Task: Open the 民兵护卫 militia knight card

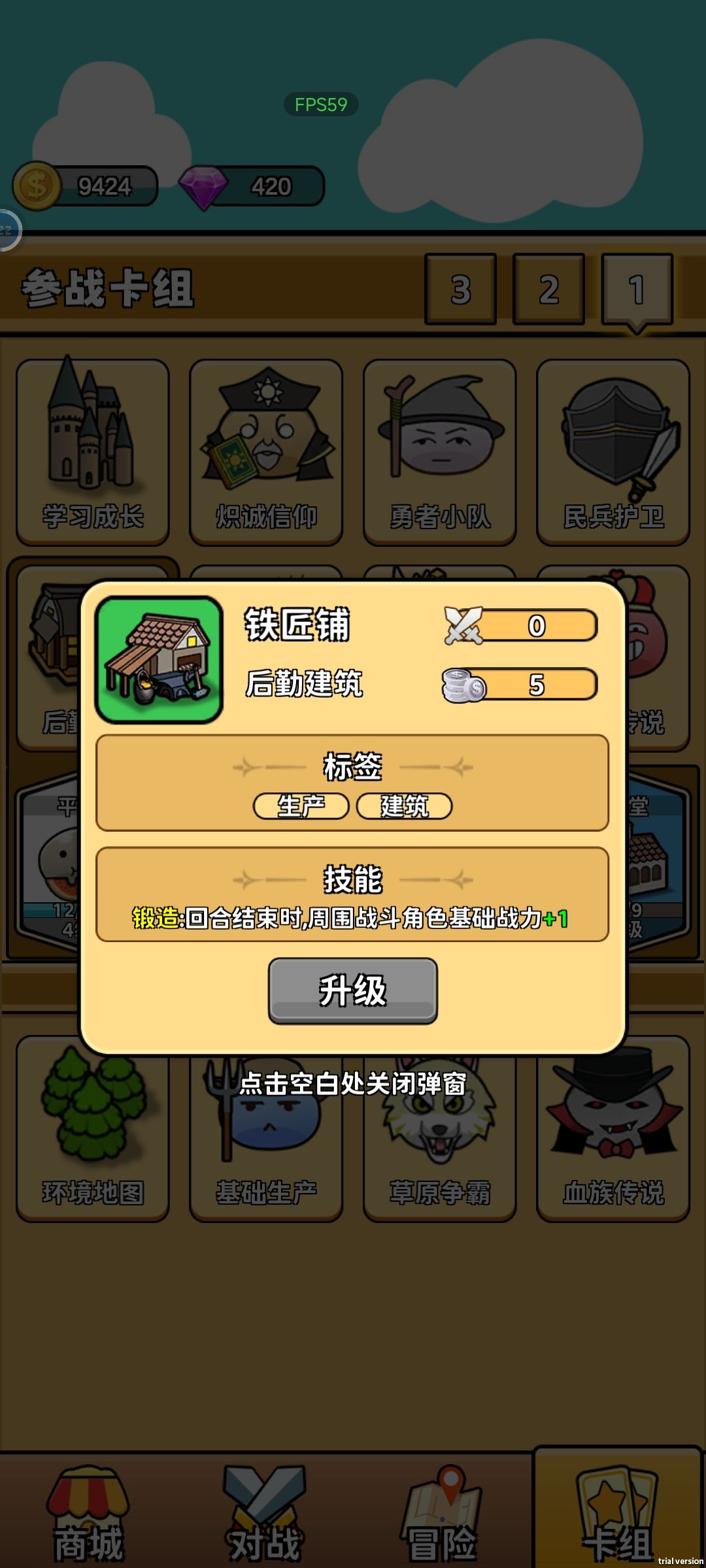Action: pos(613,451)
